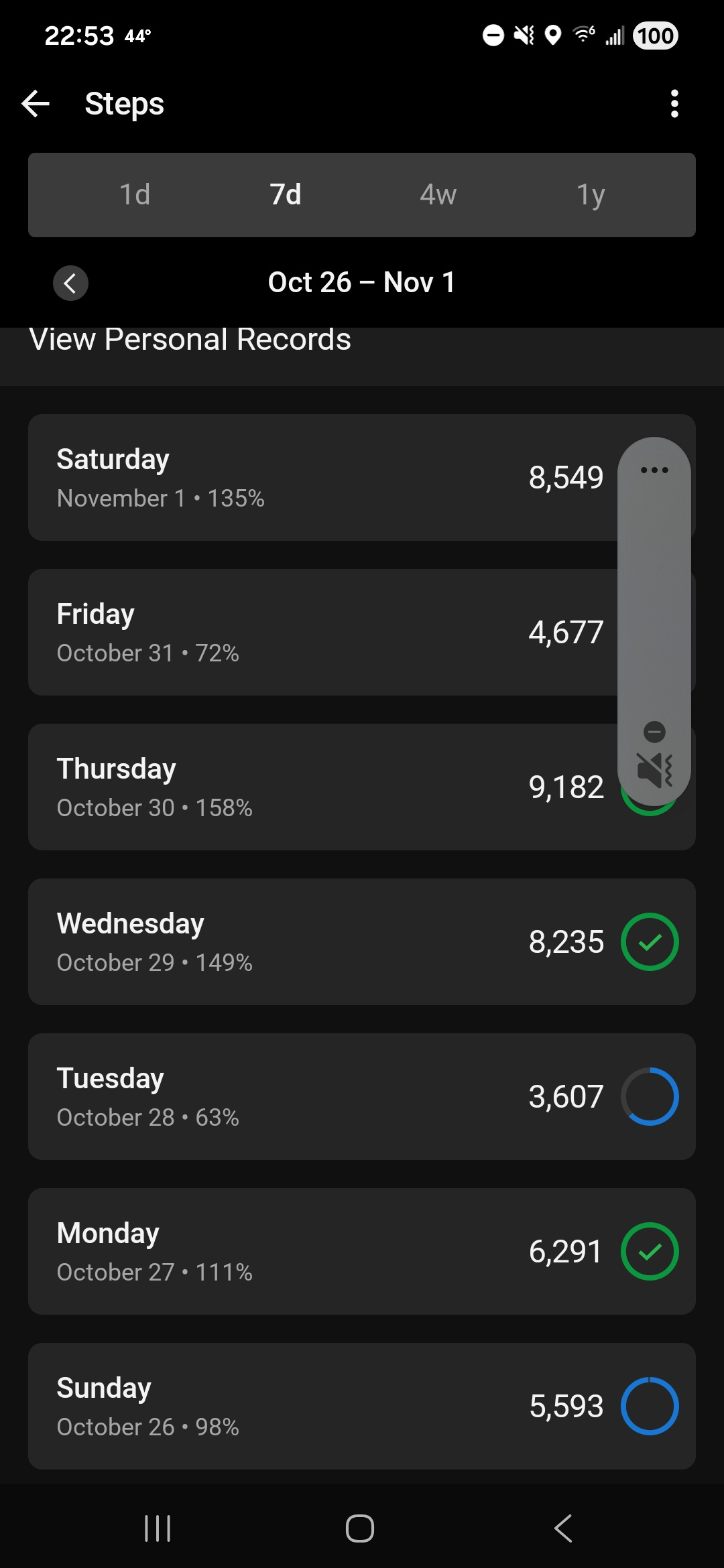Tap the Do Not Disturb status icon
The height and width of the screenshot is (1568, 724).
coord(493,35)
